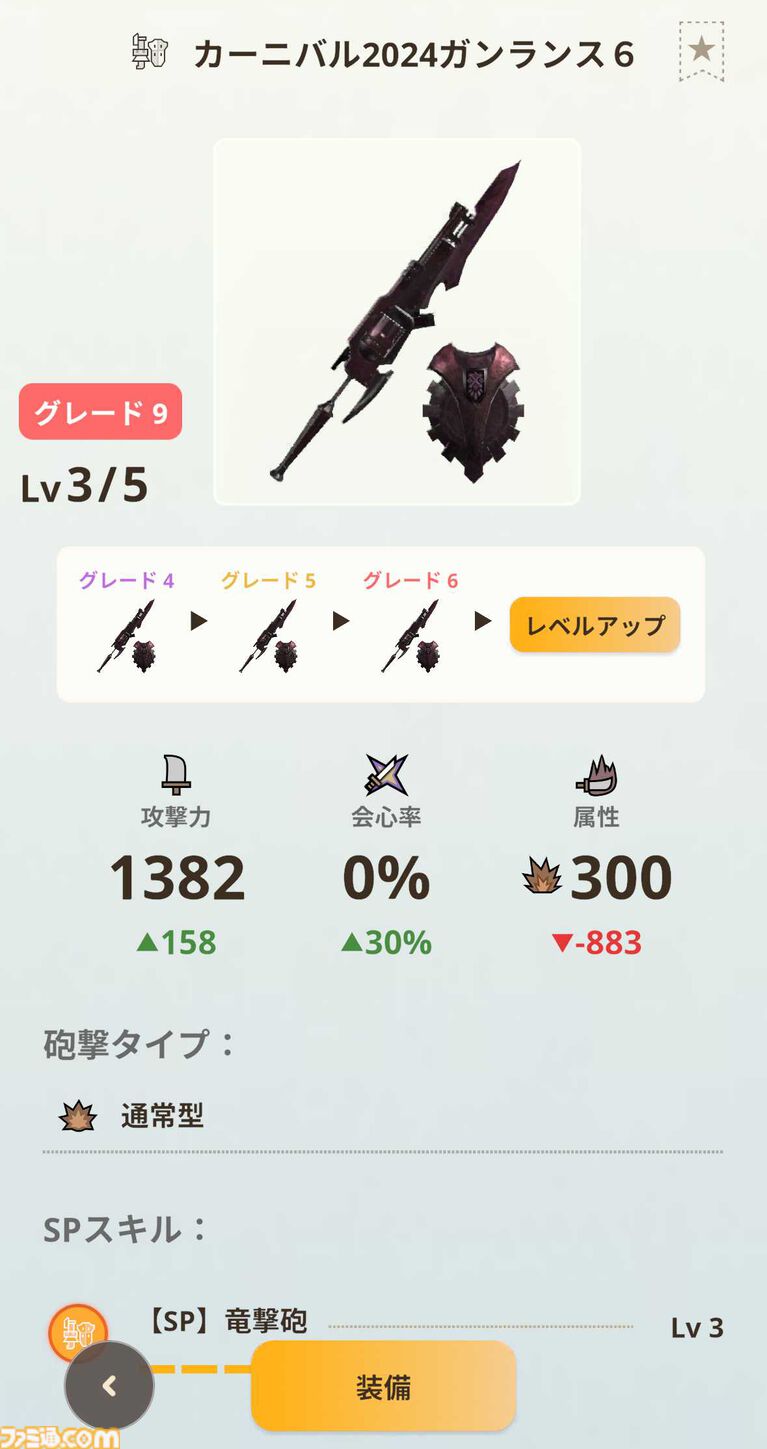Go back with the arrow button
This screenshot has width=767, height=1449.
coord(109,1386)
